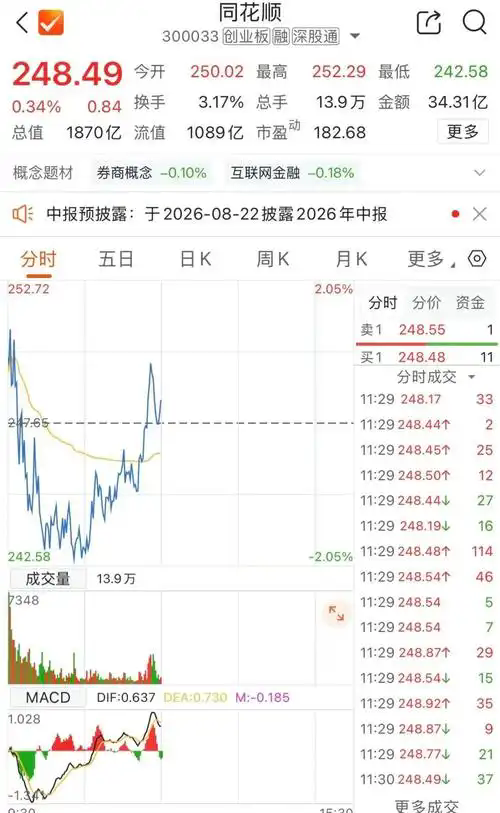Viewport: 500px width, 813px height.
Task: Tap the 更多 button in quote details
Action: click(x=463, y=132)
